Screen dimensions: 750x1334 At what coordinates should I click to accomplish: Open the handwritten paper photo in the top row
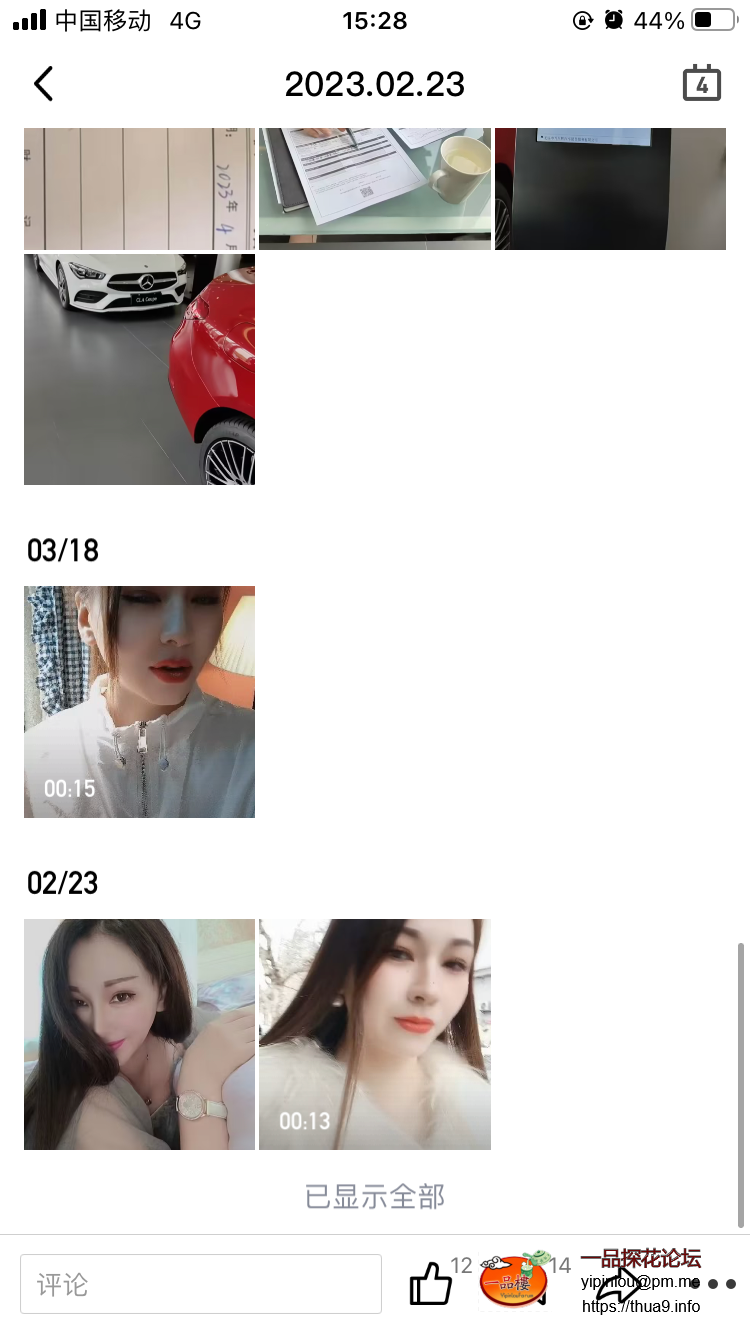(x=139, y=188)
